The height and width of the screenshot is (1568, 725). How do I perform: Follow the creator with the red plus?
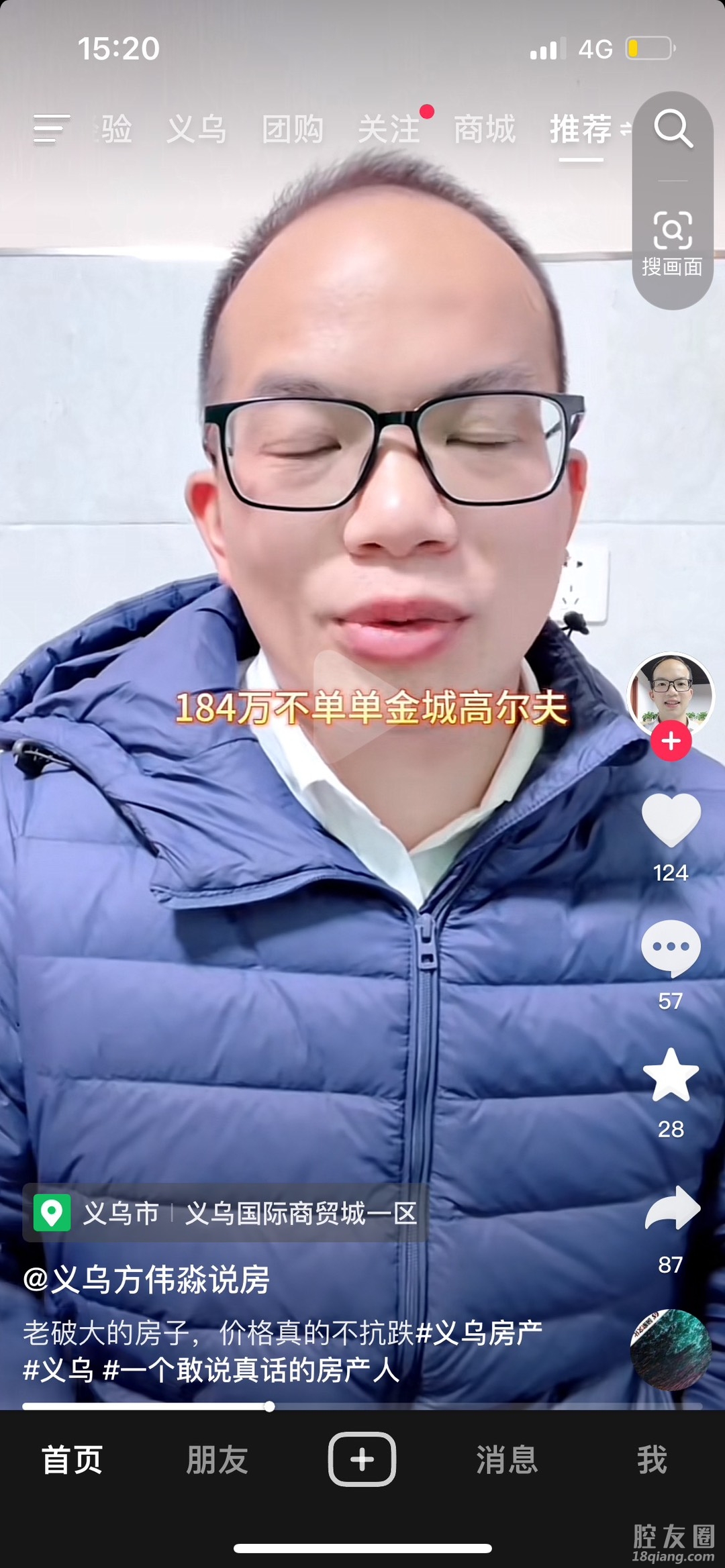coord(671,741)
